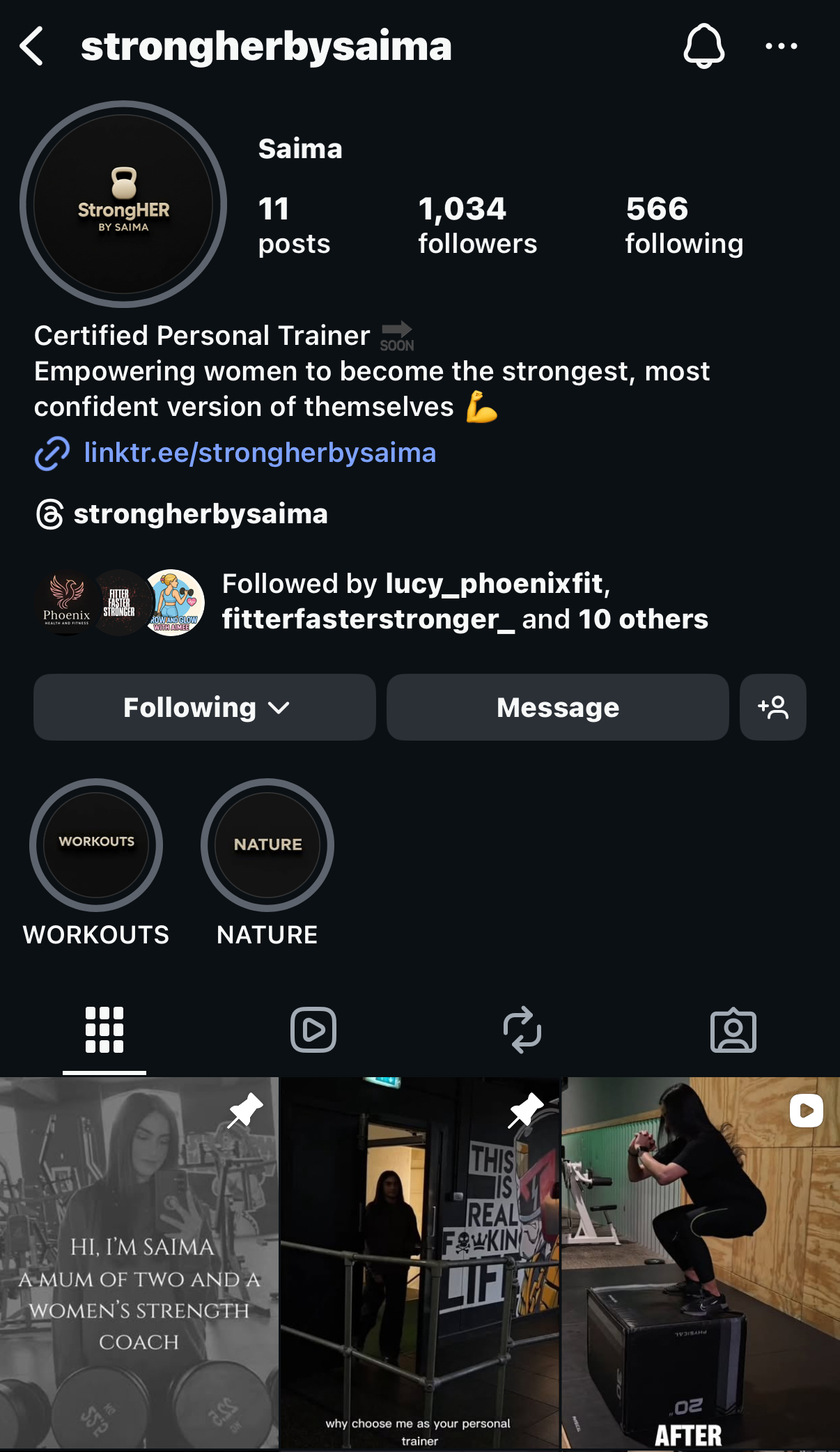Open the 566 following list

coord(684,226)
